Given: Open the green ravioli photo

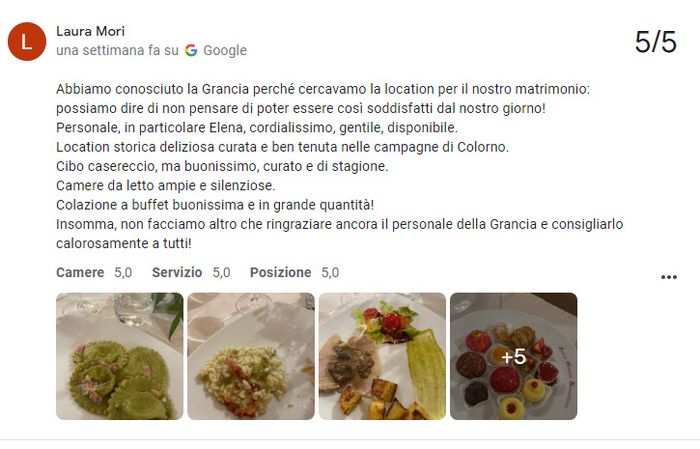Looking at the screenshot, I should [x=119, y=355].
